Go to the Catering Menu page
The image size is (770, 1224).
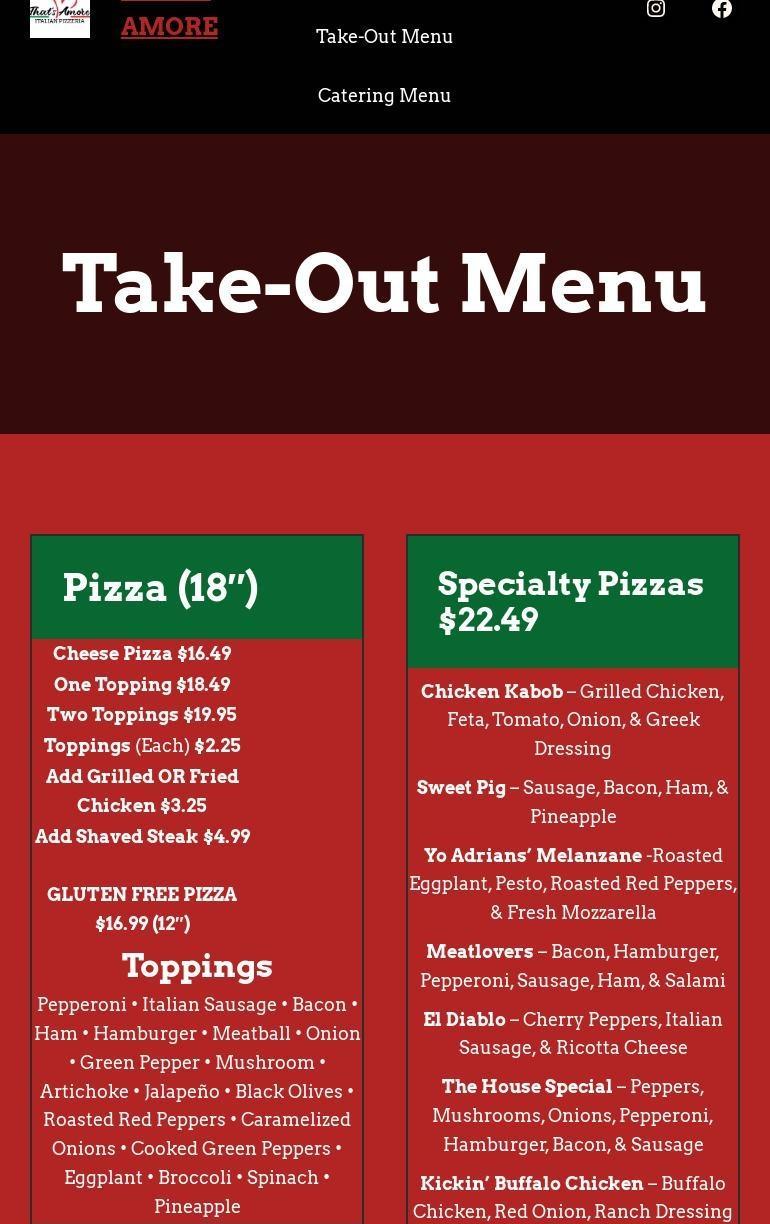tap(384, 96)
